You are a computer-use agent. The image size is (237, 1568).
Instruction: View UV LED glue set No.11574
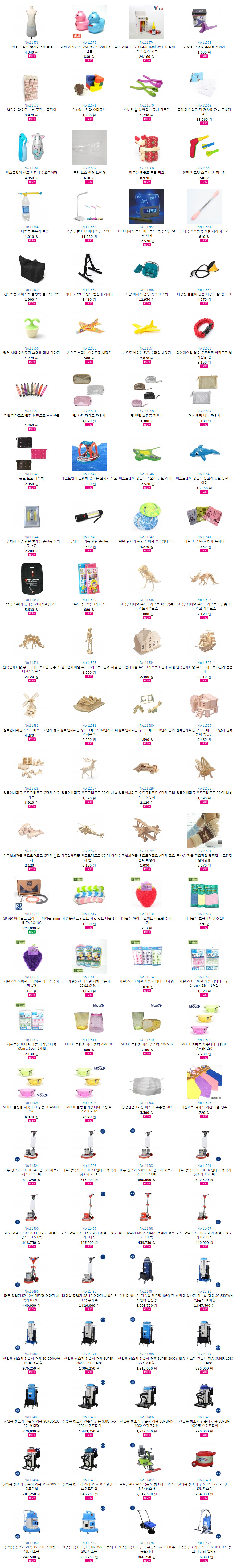pos(146,23)
